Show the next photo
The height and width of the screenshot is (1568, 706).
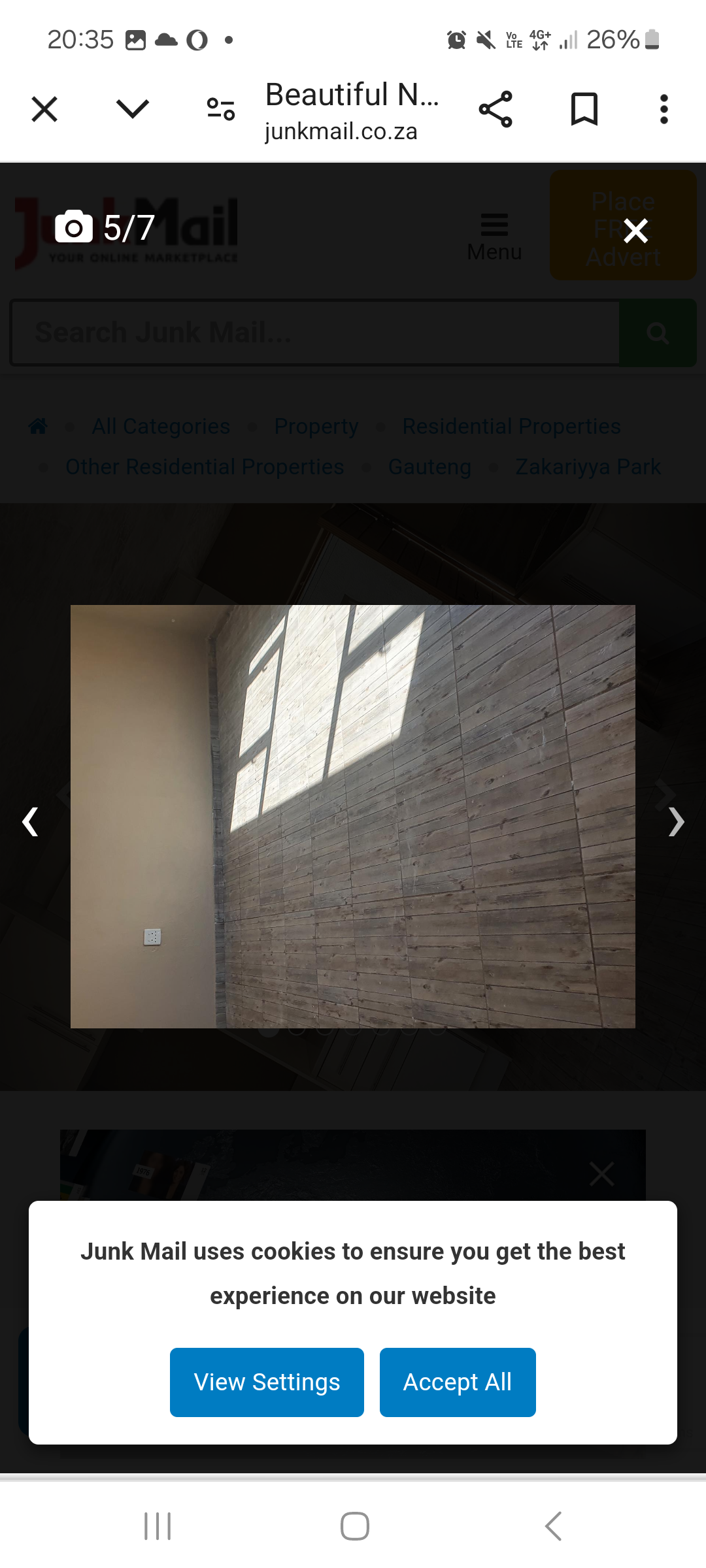[x=676, y=821]
